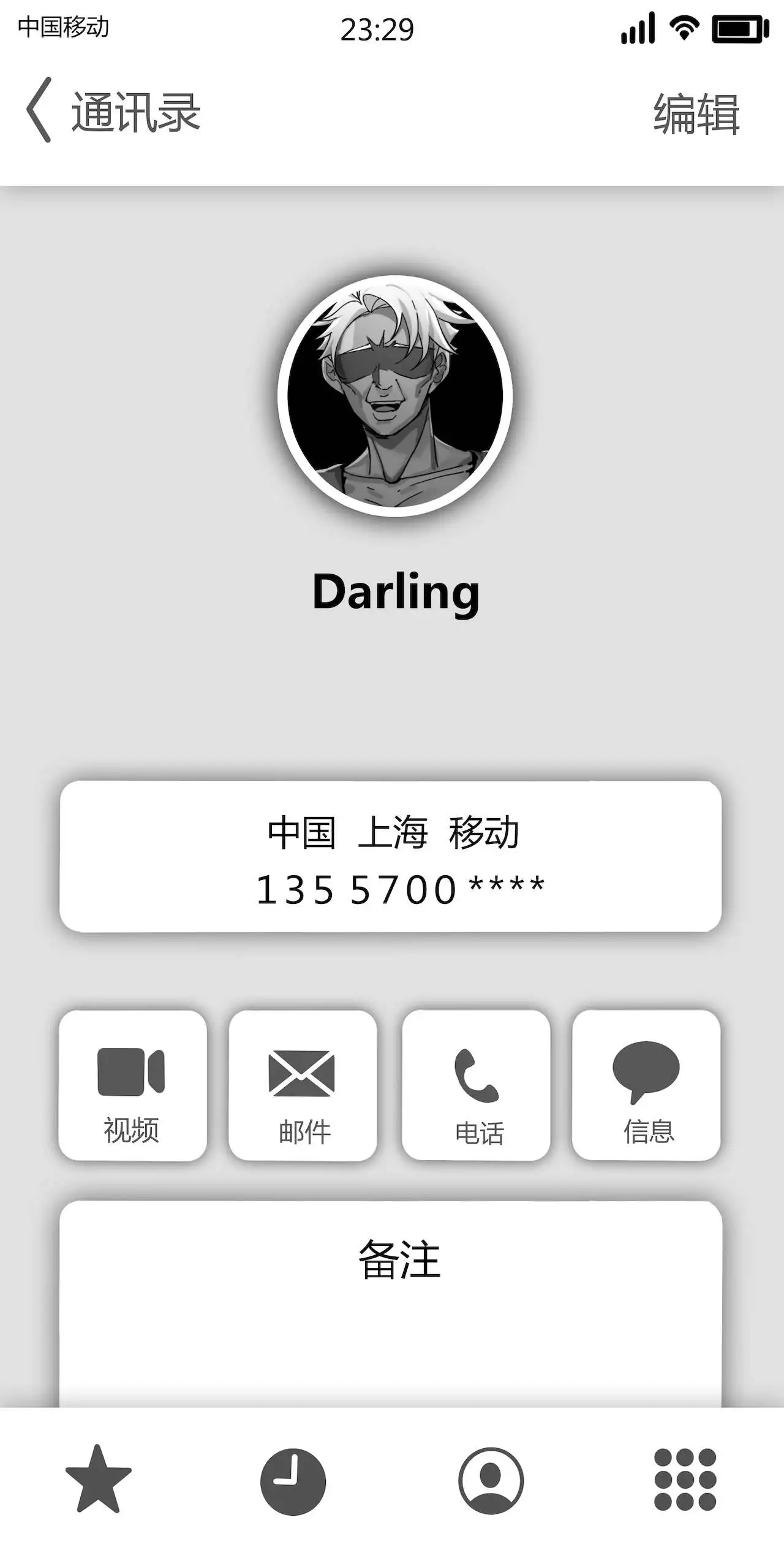Tap the phone number card 135 5700
Screen dimensions: 784x1561
pos(391,857)
